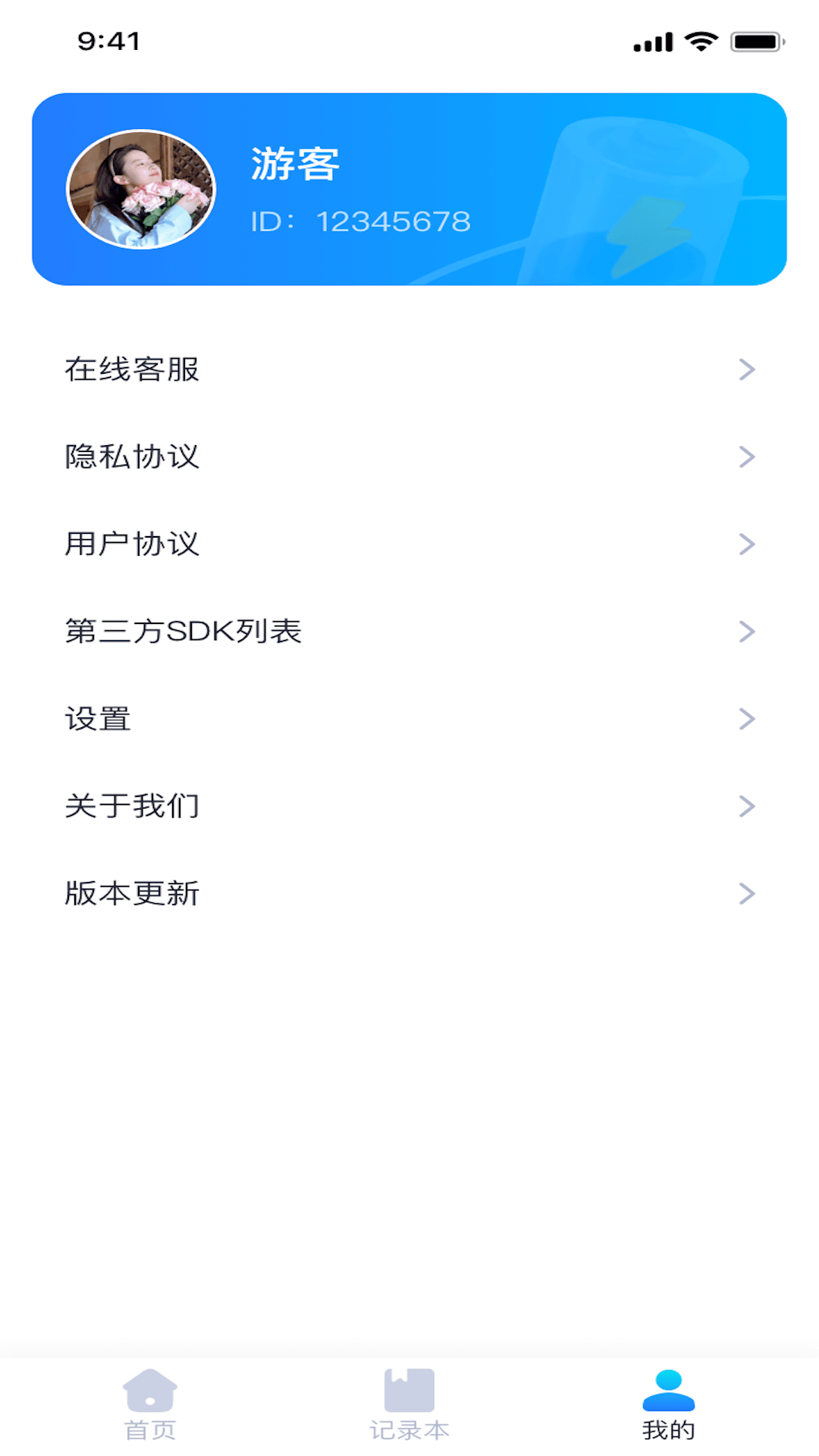The width and height of the screenshot is (819, 1456).
Task: Switch to the 首页 tab
Action: pos(149,1418)
